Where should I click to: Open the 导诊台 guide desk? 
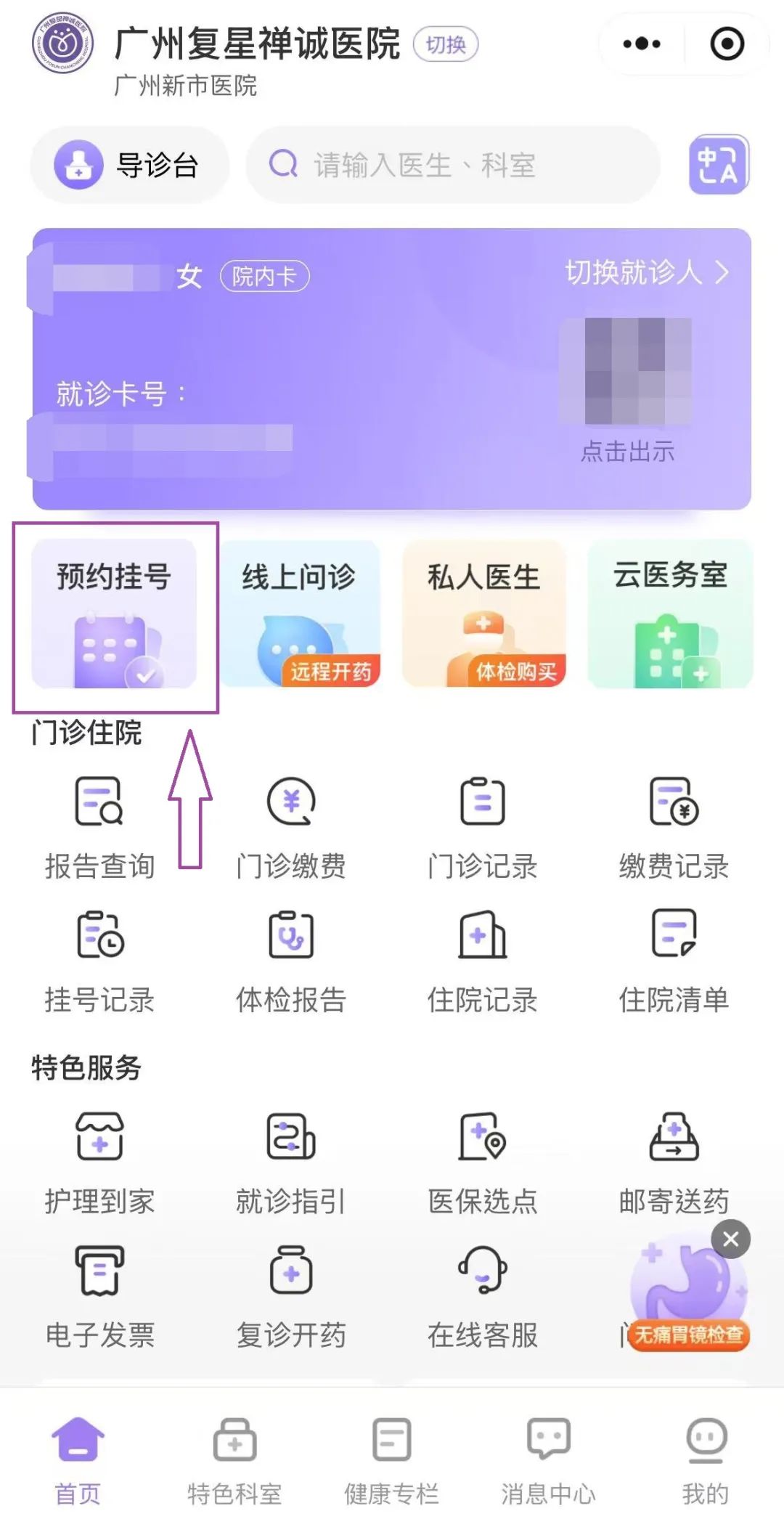pyautogui.click(x=129, y=165)
